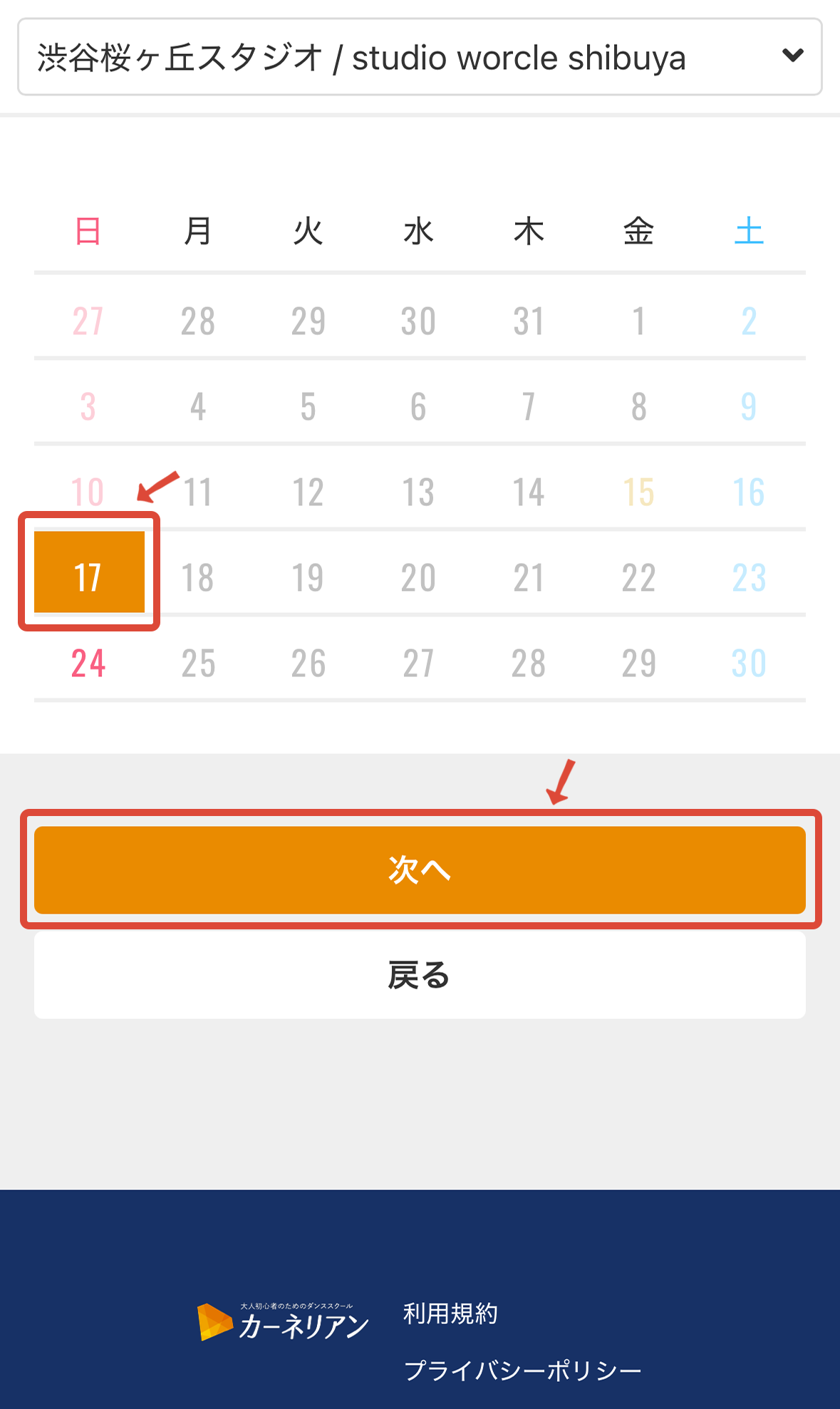Open the studio selection dropdown
This screenshot has width=840, height=1409.
coord(419,57)
